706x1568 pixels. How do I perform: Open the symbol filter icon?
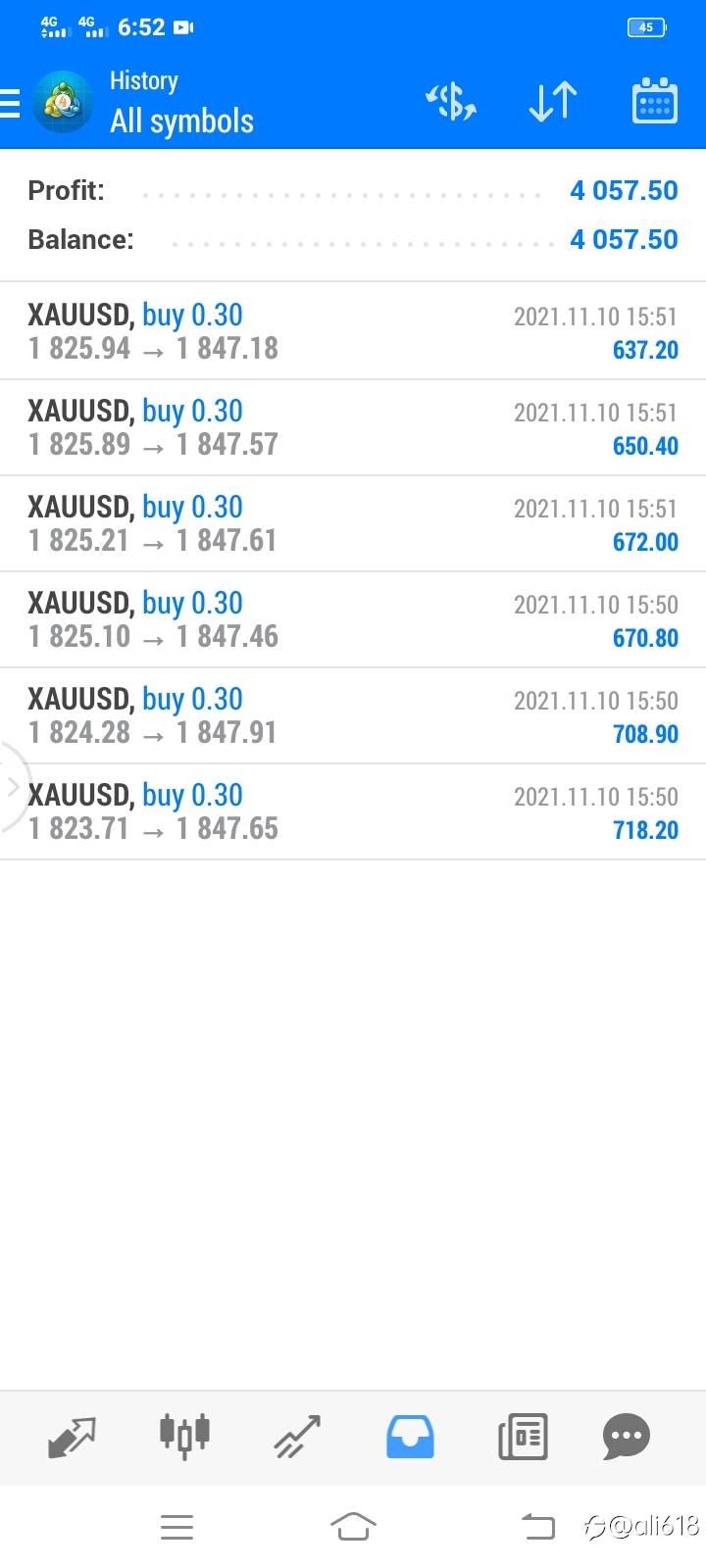coord(450,102)
